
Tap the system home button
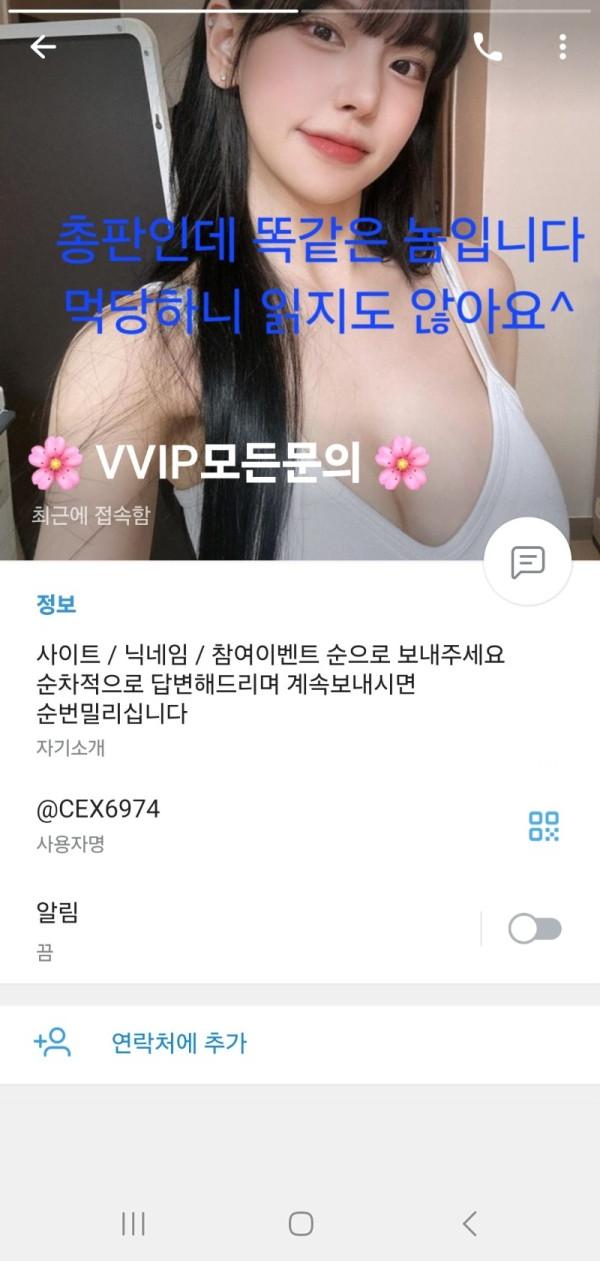(x=300, y=1223)
